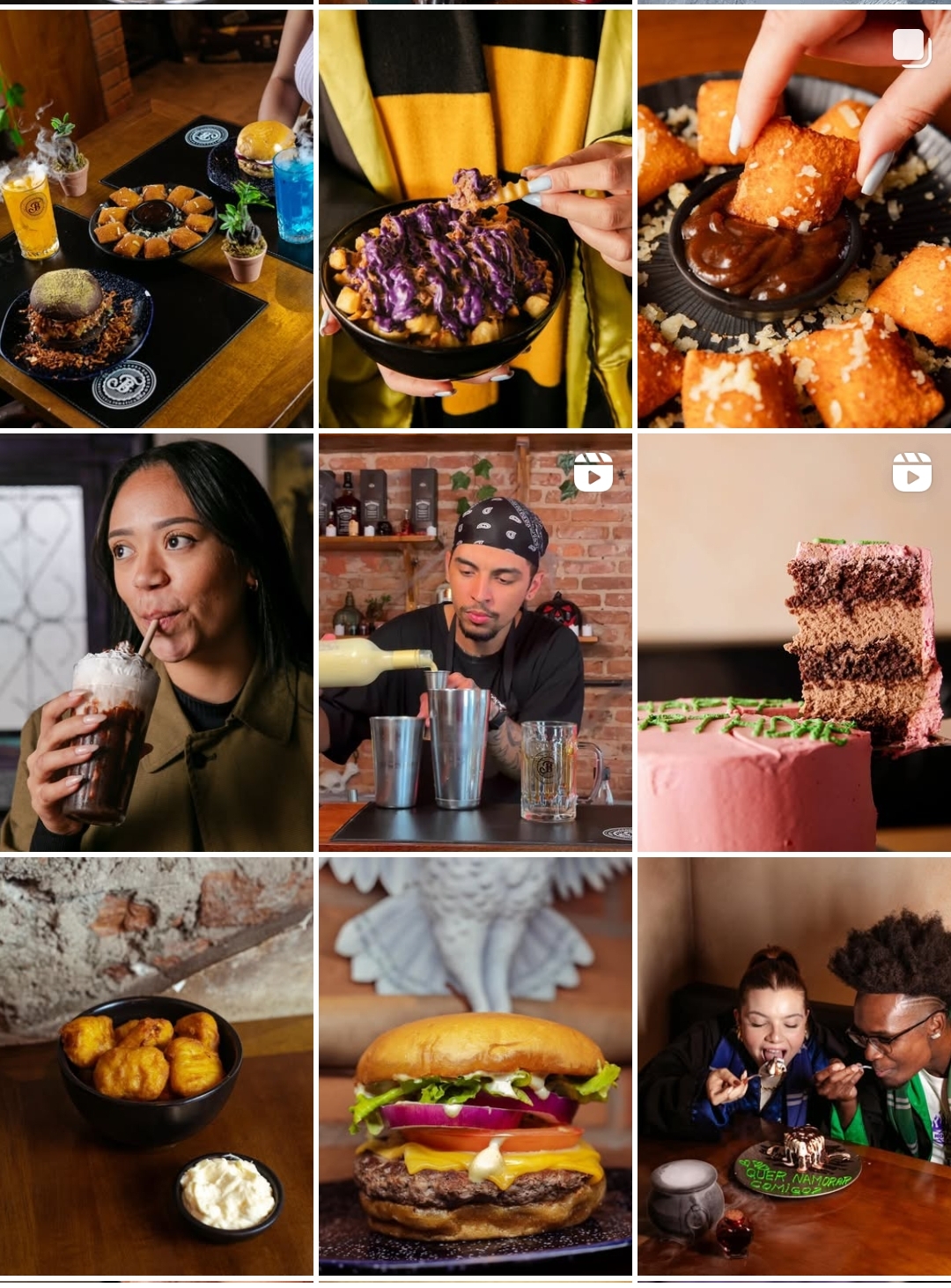Open the post of woman sipping a milkshake
The image size is (951, 1288).
[156, 642]
